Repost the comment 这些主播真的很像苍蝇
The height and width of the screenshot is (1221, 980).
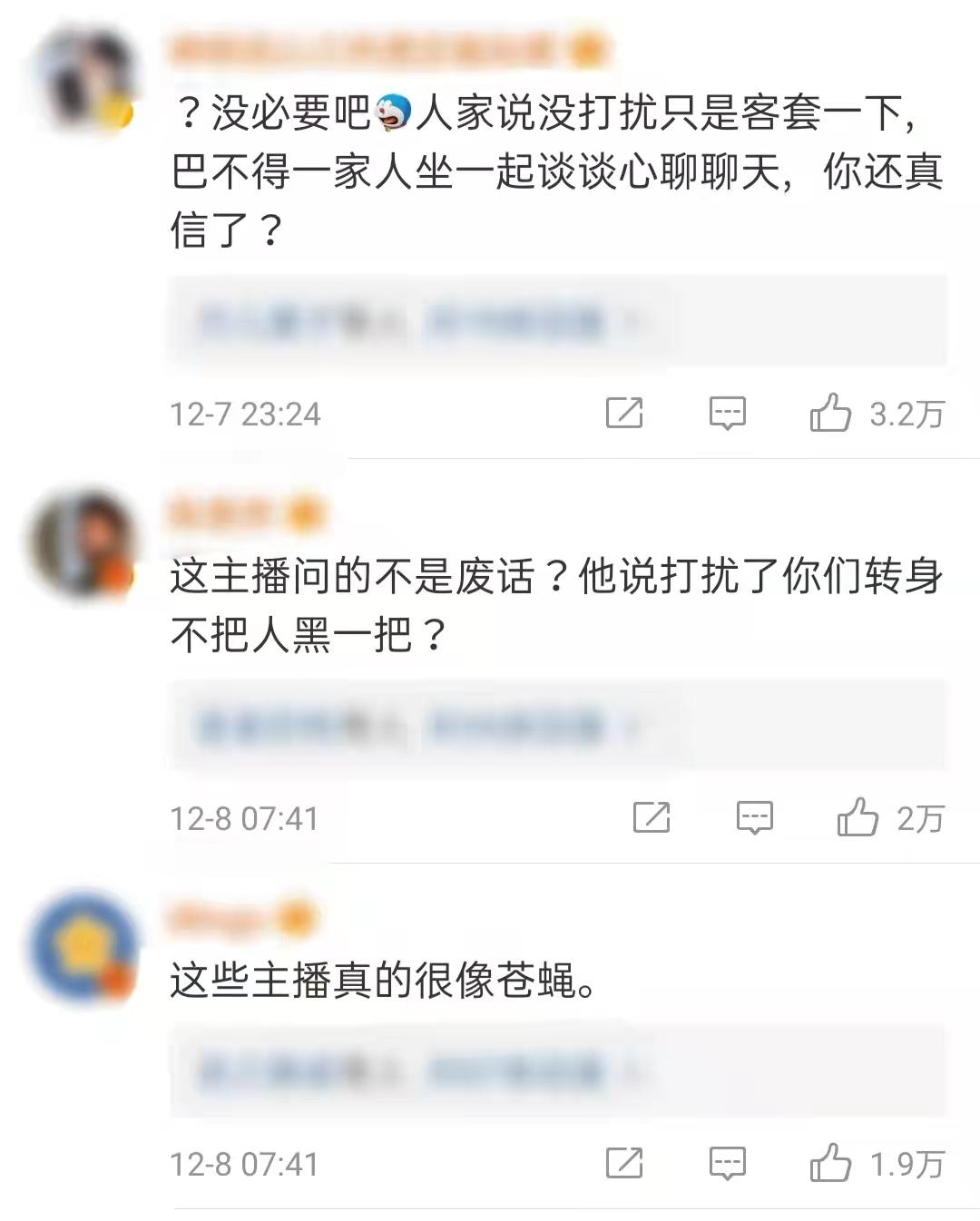(x=624, y=1163)
